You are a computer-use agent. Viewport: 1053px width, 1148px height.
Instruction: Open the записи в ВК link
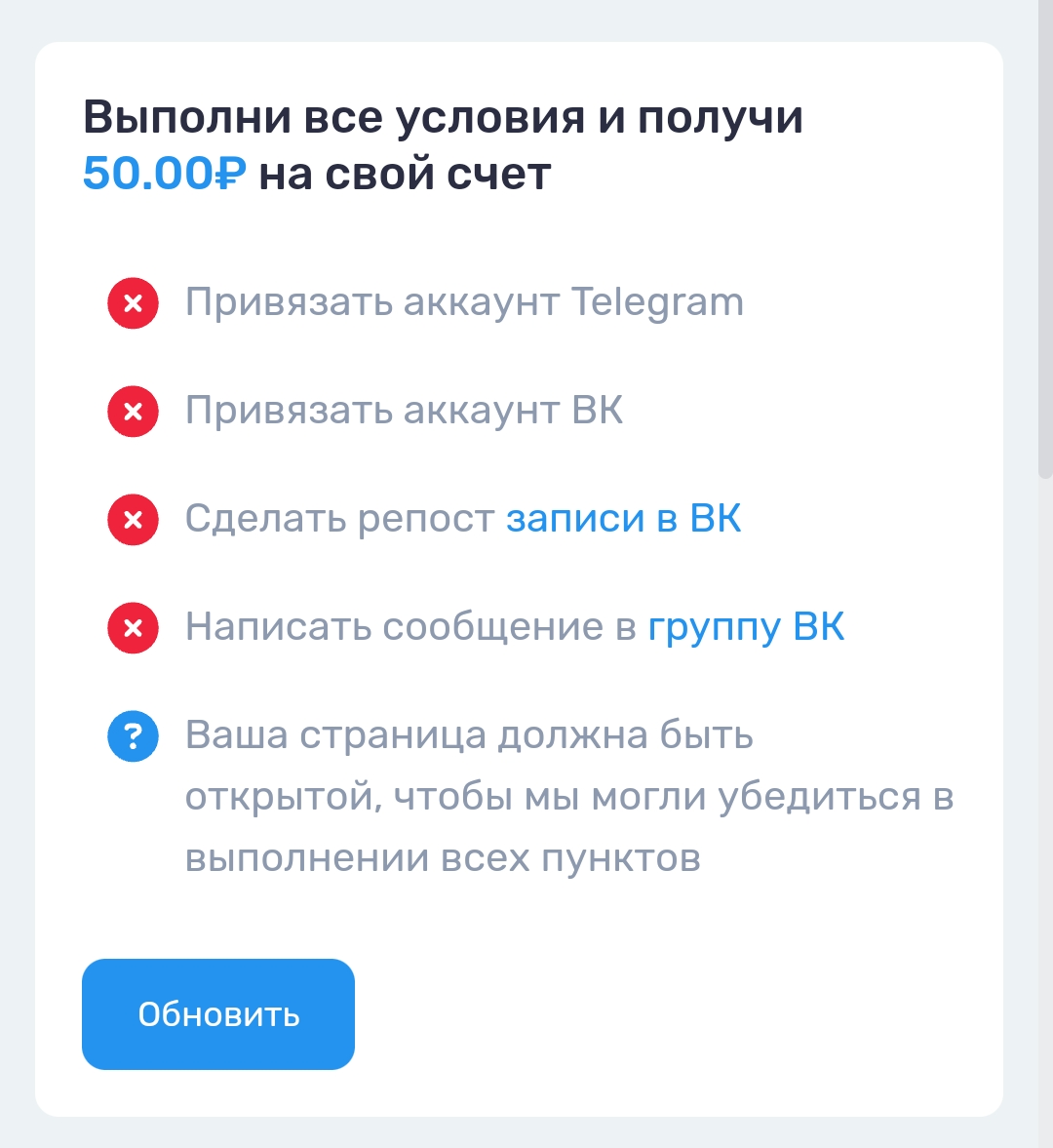tap(622, 519)
